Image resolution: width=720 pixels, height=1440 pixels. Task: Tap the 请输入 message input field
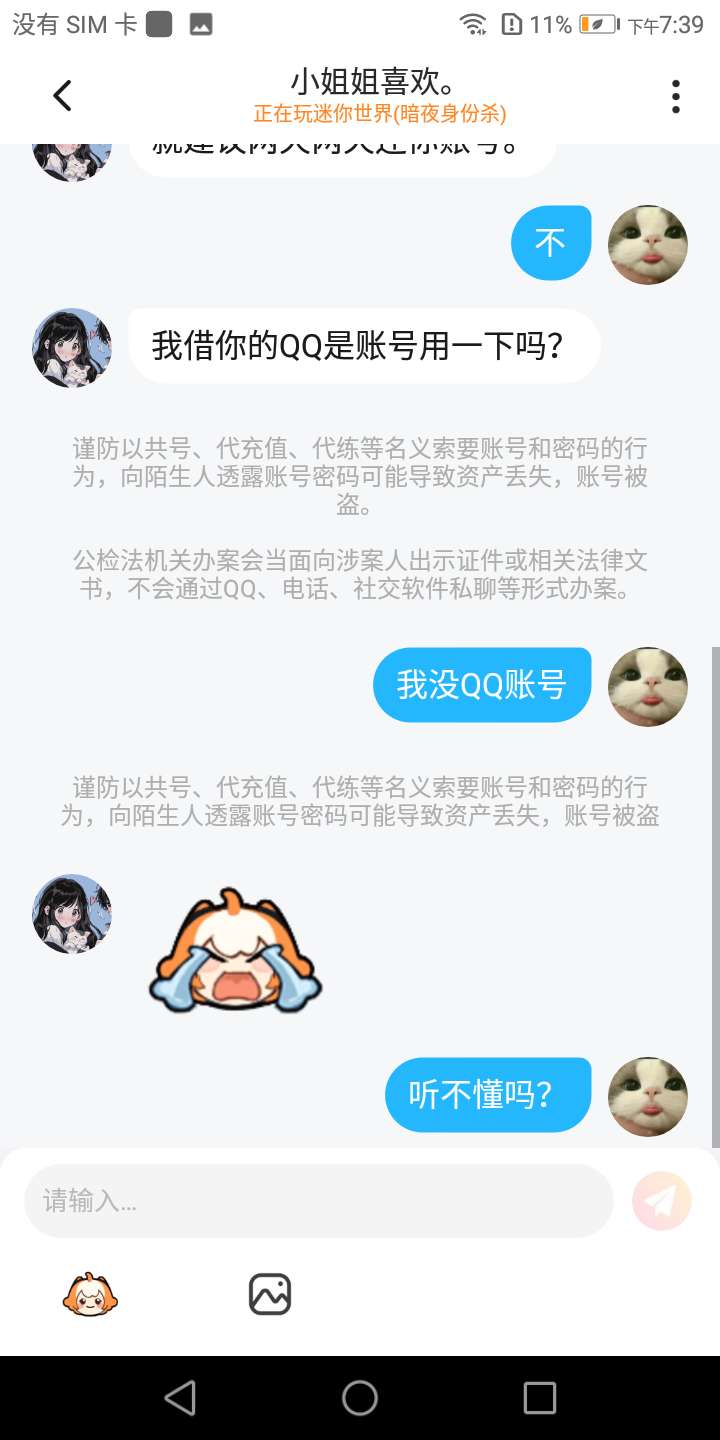pos(318,1200)
